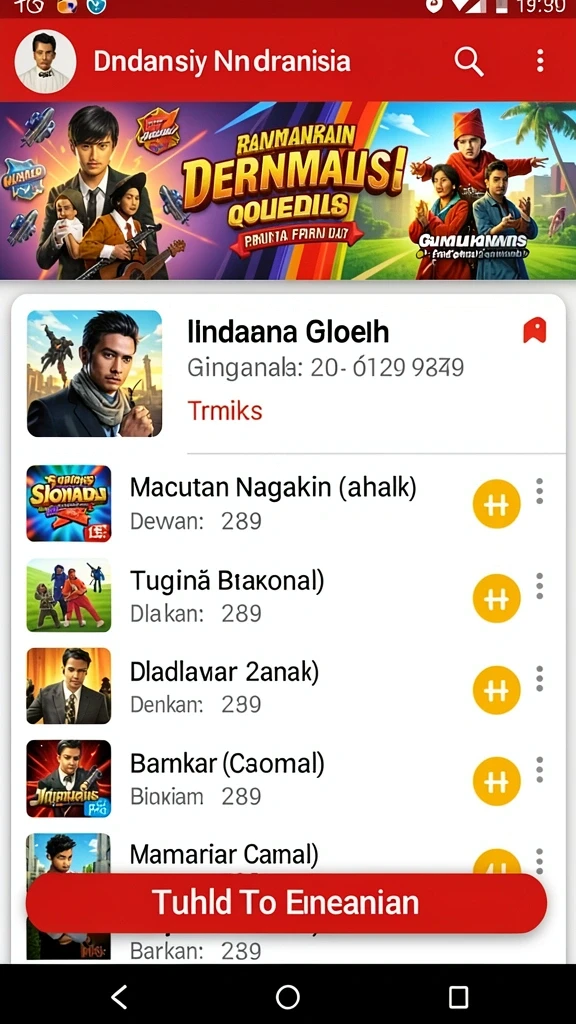Tap the yellow button beside Dladlavar 2anak)
Viewport: 576px width, 1024px height.
pos(496,690)
